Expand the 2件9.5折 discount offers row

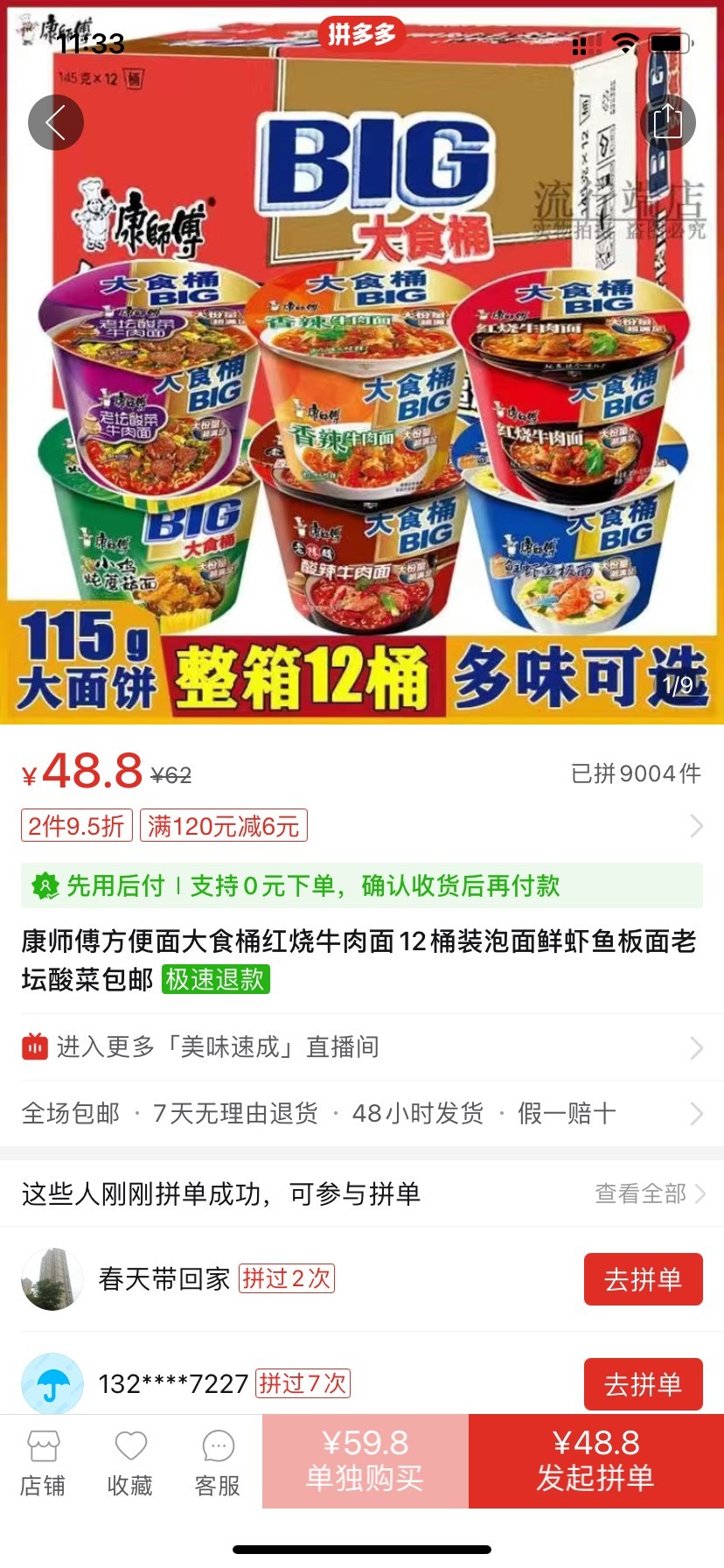point(362,826)
